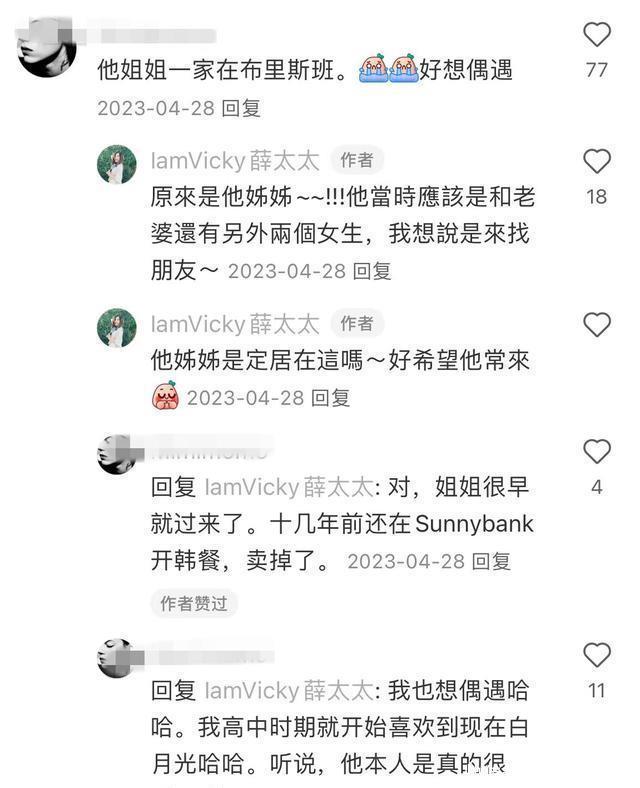The width and height of the screenshot is (640, 788).
Task: Like the comment about 布里斯班 with 77 likes
Action: click(x=596, y=36)
